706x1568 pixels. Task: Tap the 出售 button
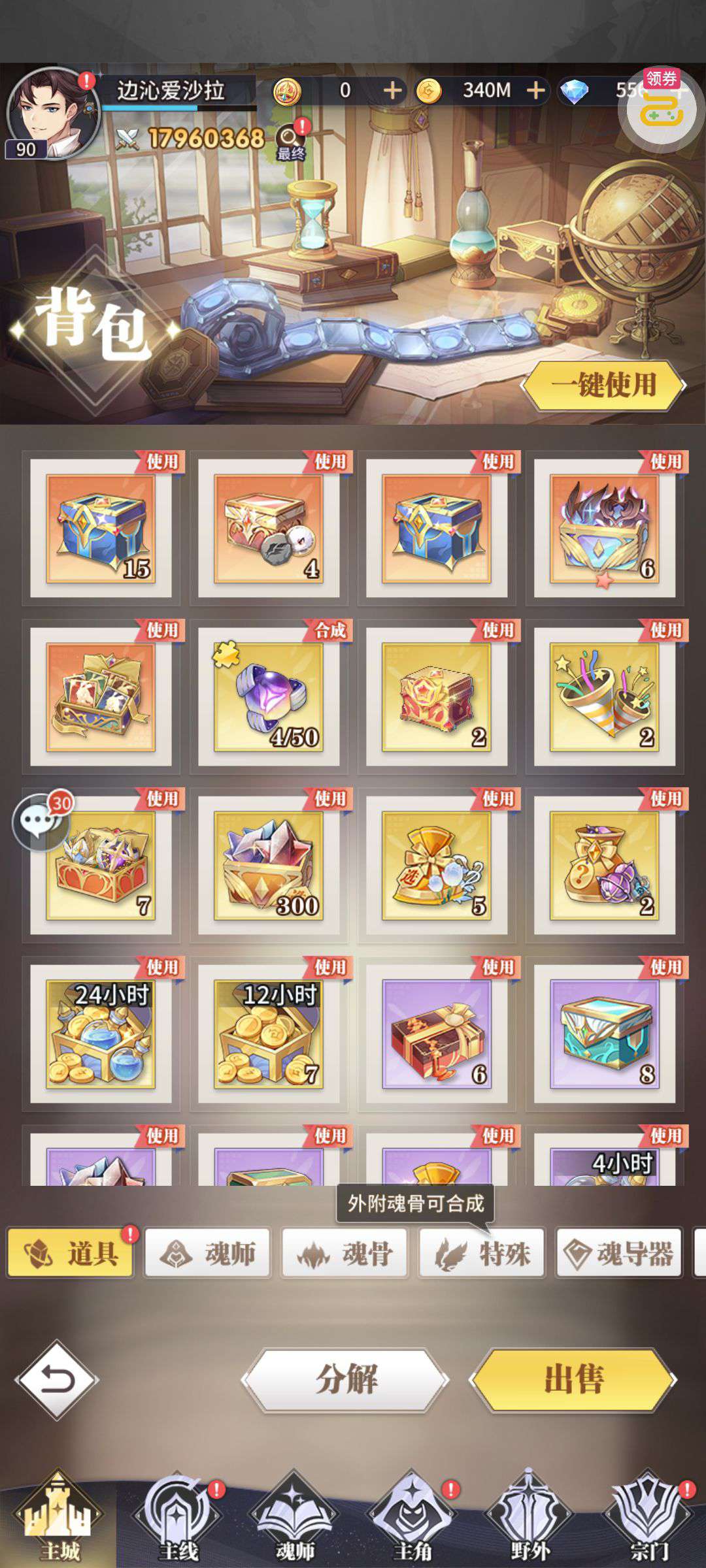pyautogui.click(x=573, y=1380)
